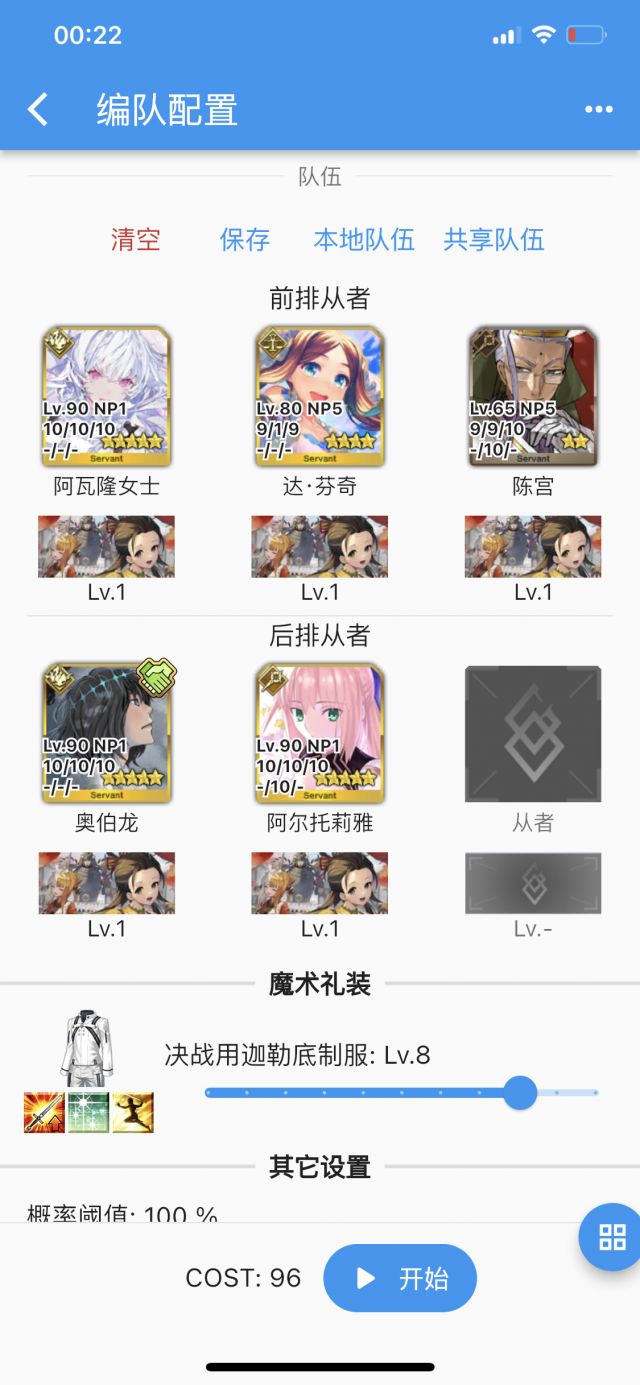
Task: Select servant 陈宫 card
Action: 533,396
